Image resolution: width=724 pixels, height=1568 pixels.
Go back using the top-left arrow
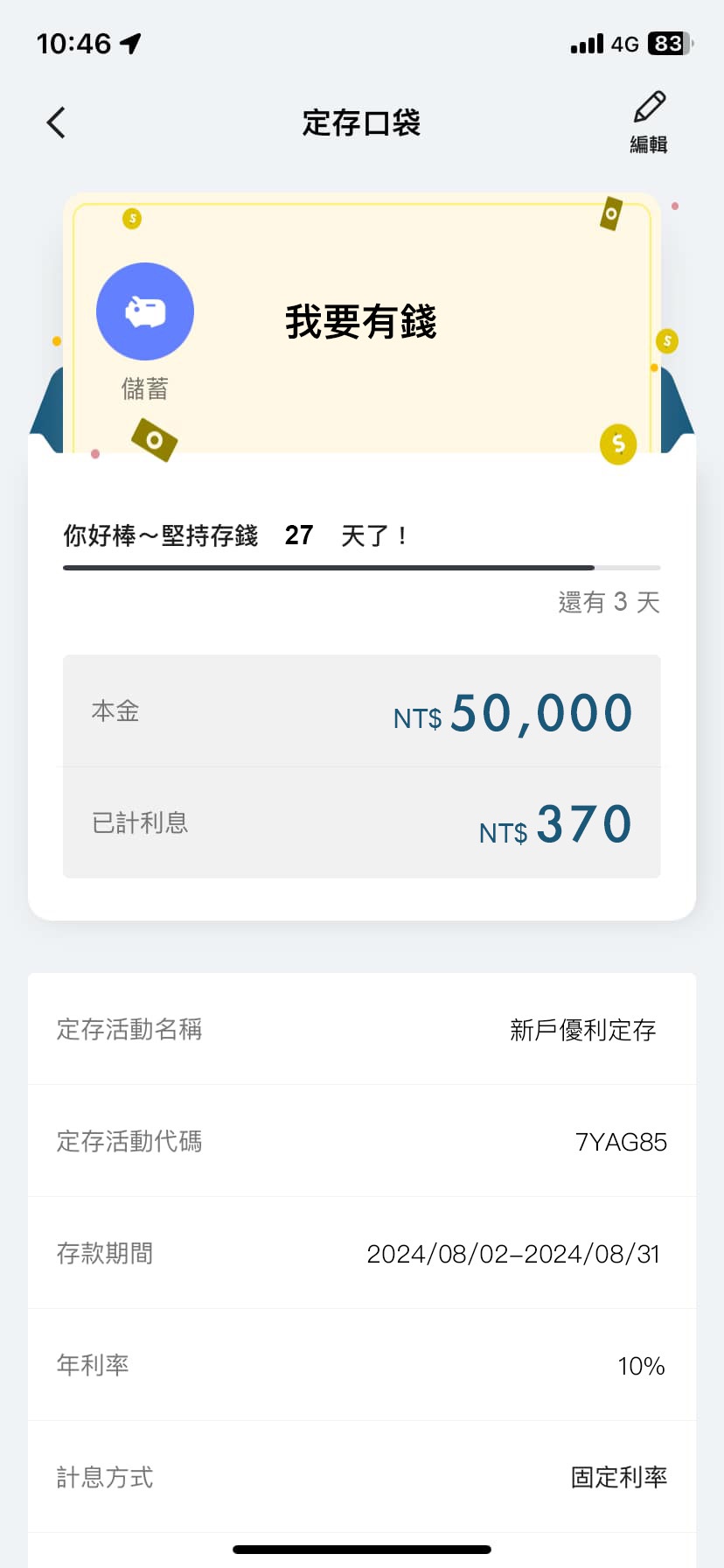point(56,122)
